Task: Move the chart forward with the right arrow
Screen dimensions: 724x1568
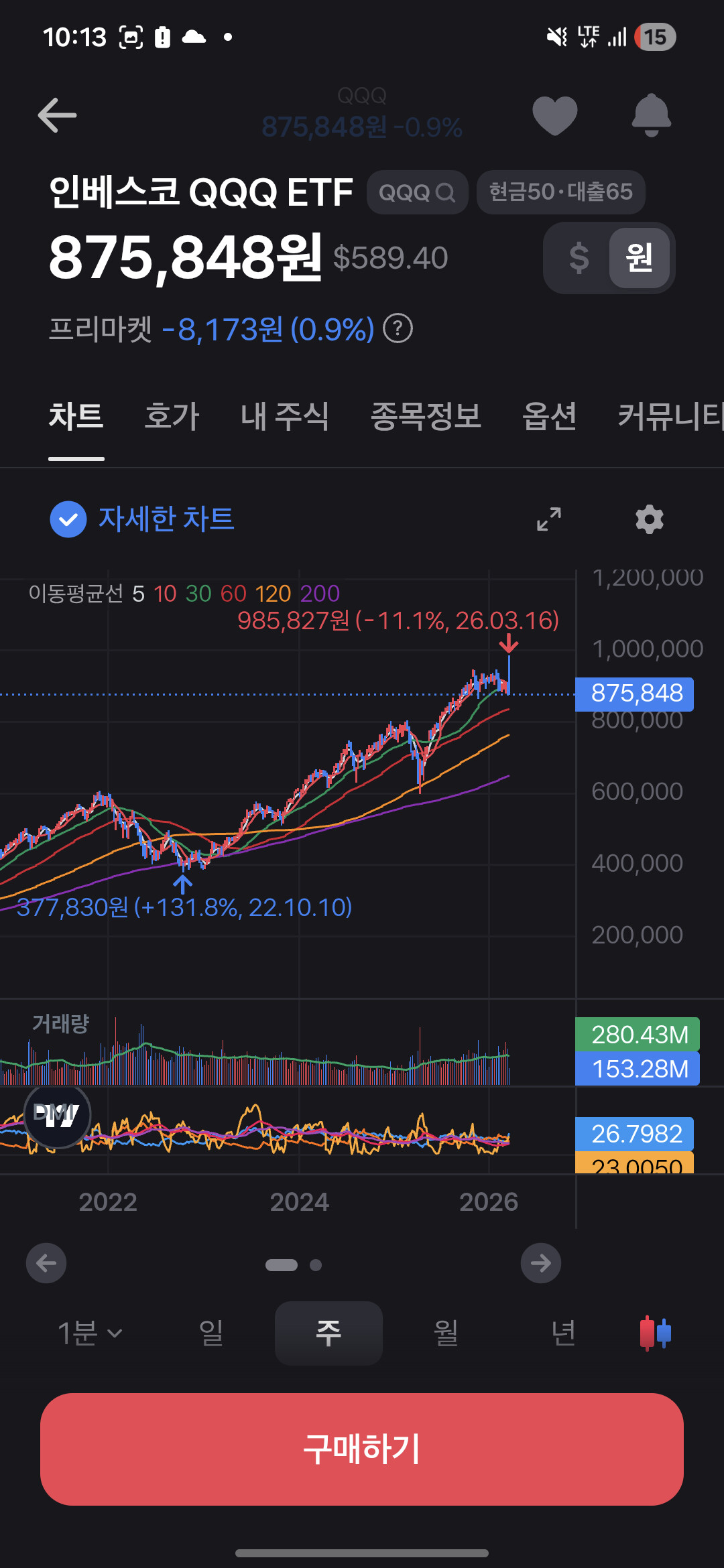Action: [541, 1263]
